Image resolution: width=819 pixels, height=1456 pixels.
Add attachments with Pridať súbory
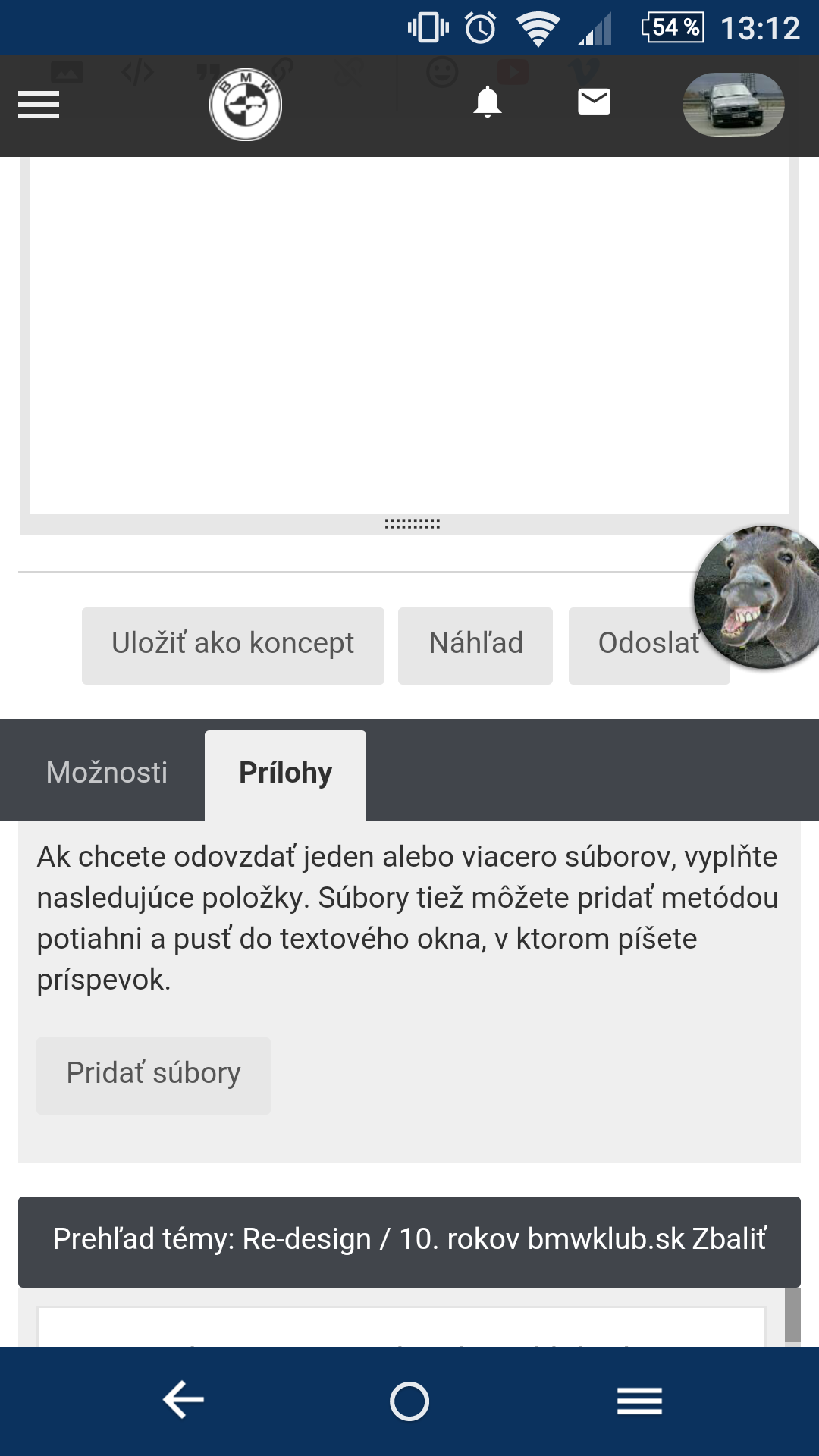click(153, 1076)
